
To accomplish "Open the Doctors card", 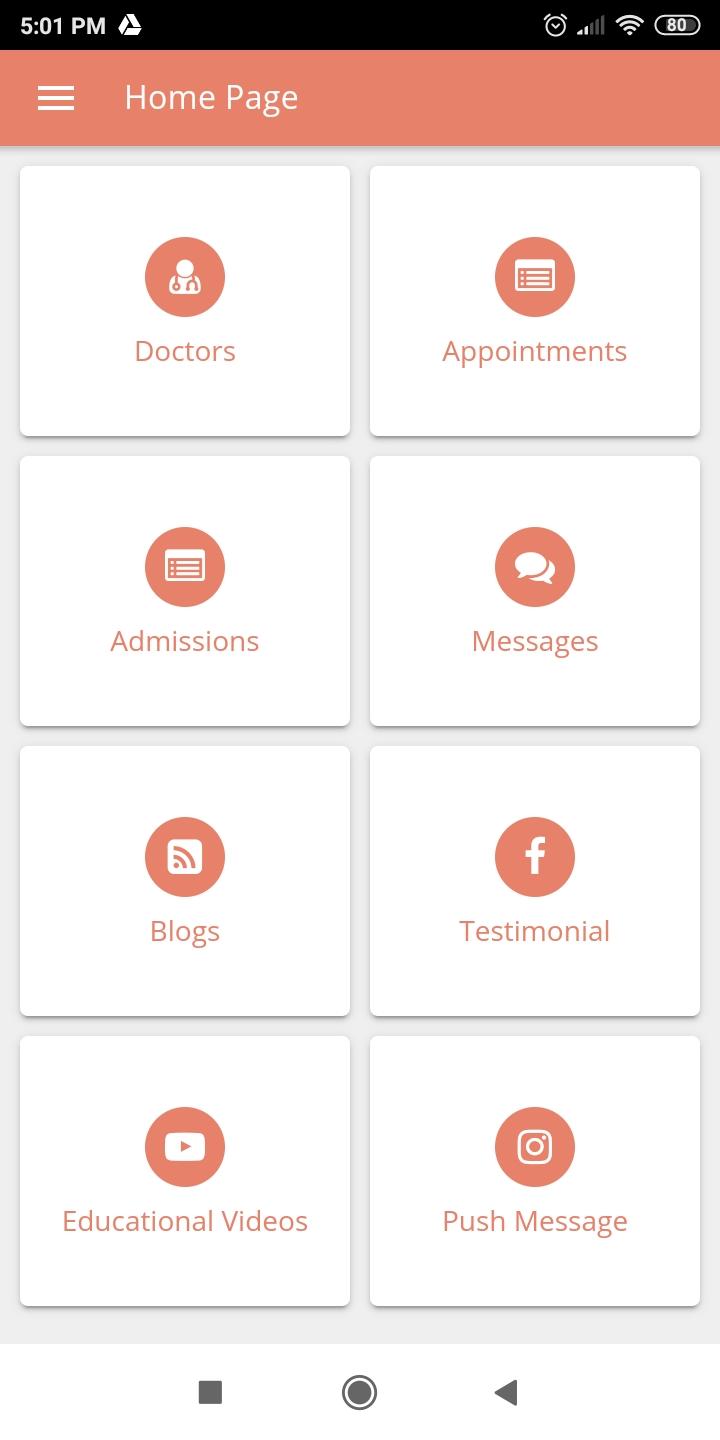I will click(185, 301).
